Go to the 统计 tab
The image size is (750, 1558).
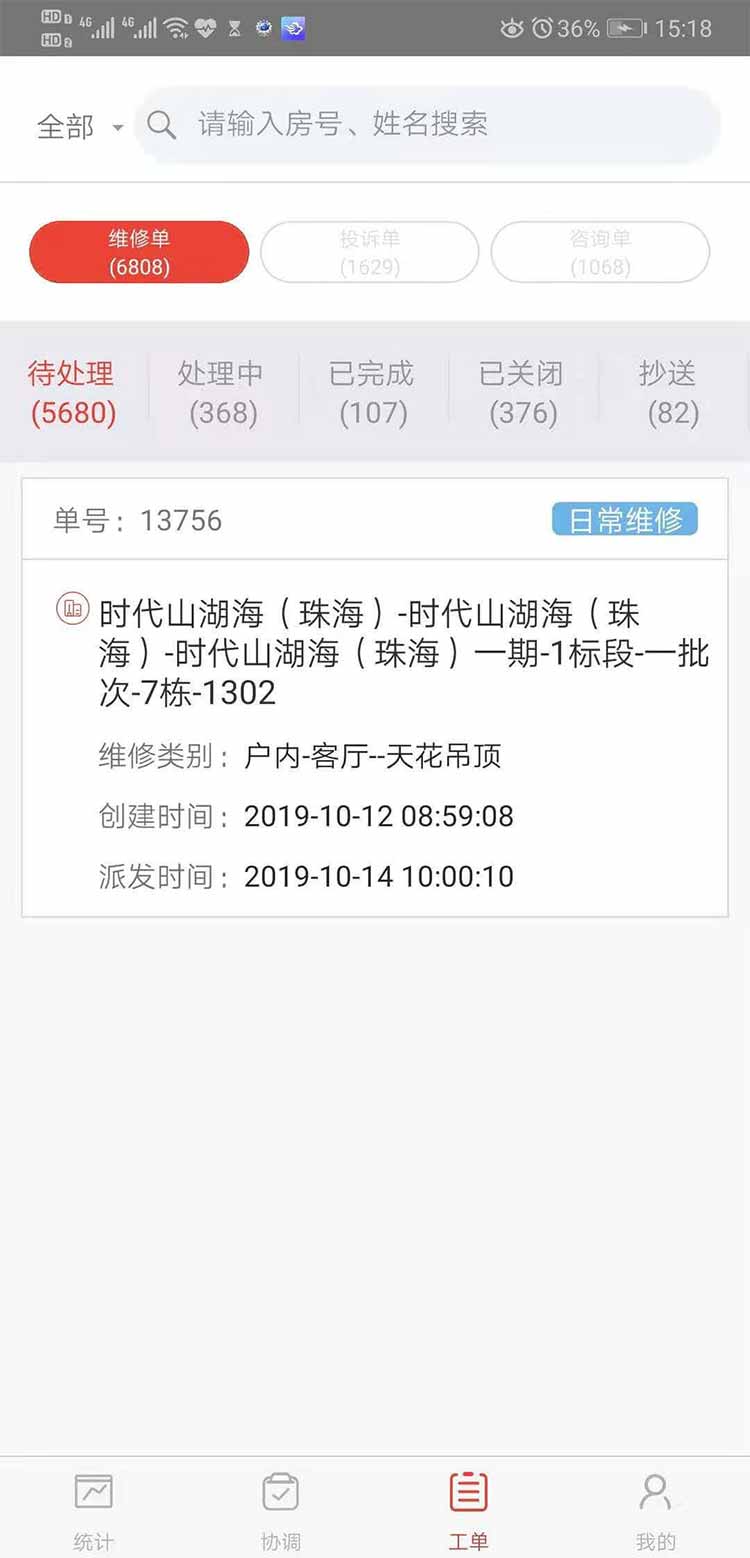[93, 1510]
